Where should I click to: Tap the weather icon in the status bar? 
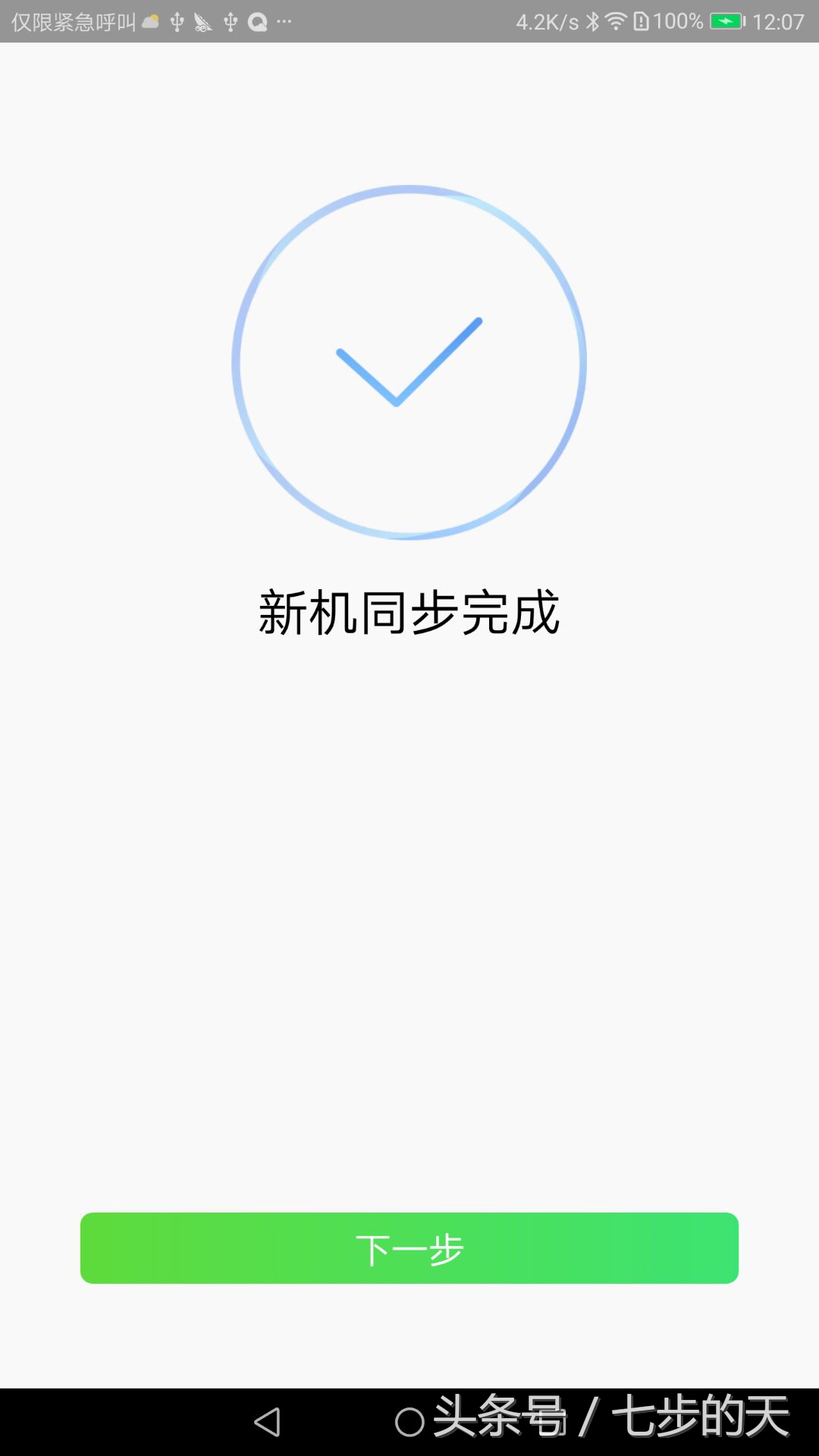tap(150, 21)
